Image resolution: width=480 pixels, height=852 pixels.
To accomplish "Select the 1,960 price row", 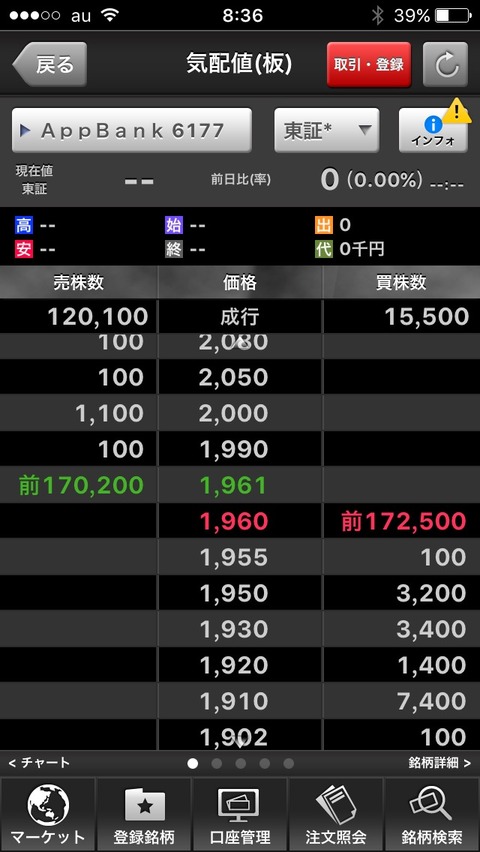I will point(240,521).
